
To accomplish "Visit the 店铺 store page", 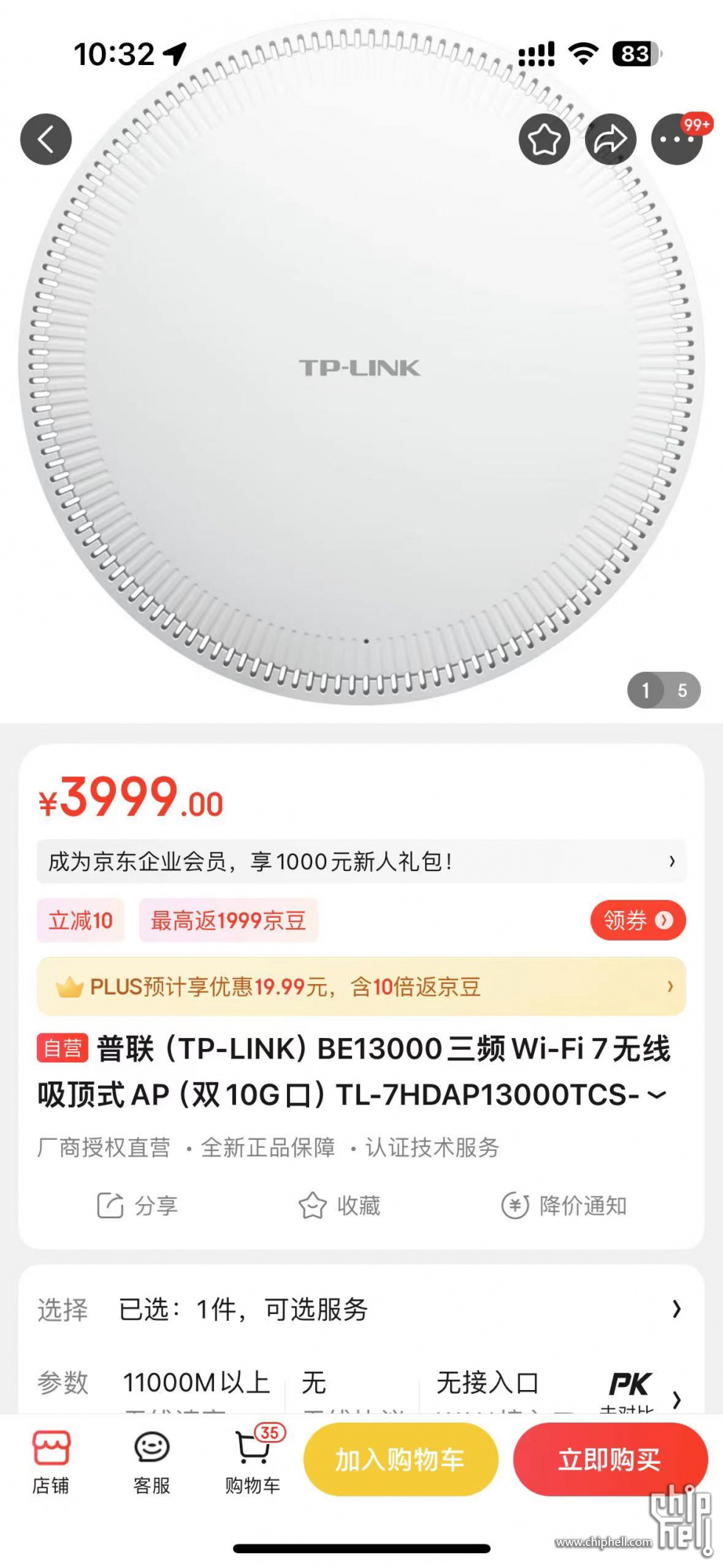I will click(x=51, y=1459).
